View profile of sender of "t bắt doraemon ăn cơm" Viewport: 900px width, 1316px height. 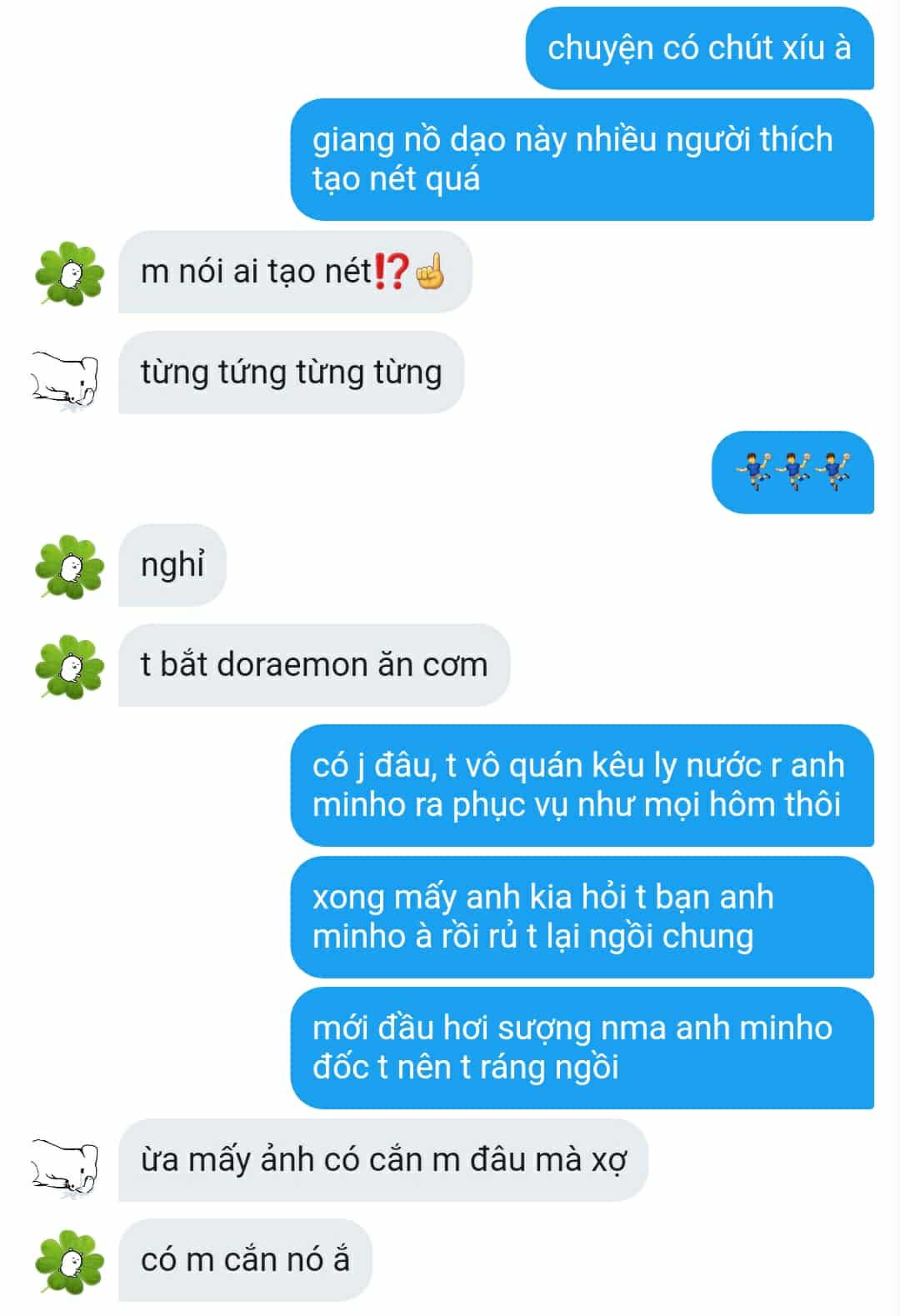(69, 665)
